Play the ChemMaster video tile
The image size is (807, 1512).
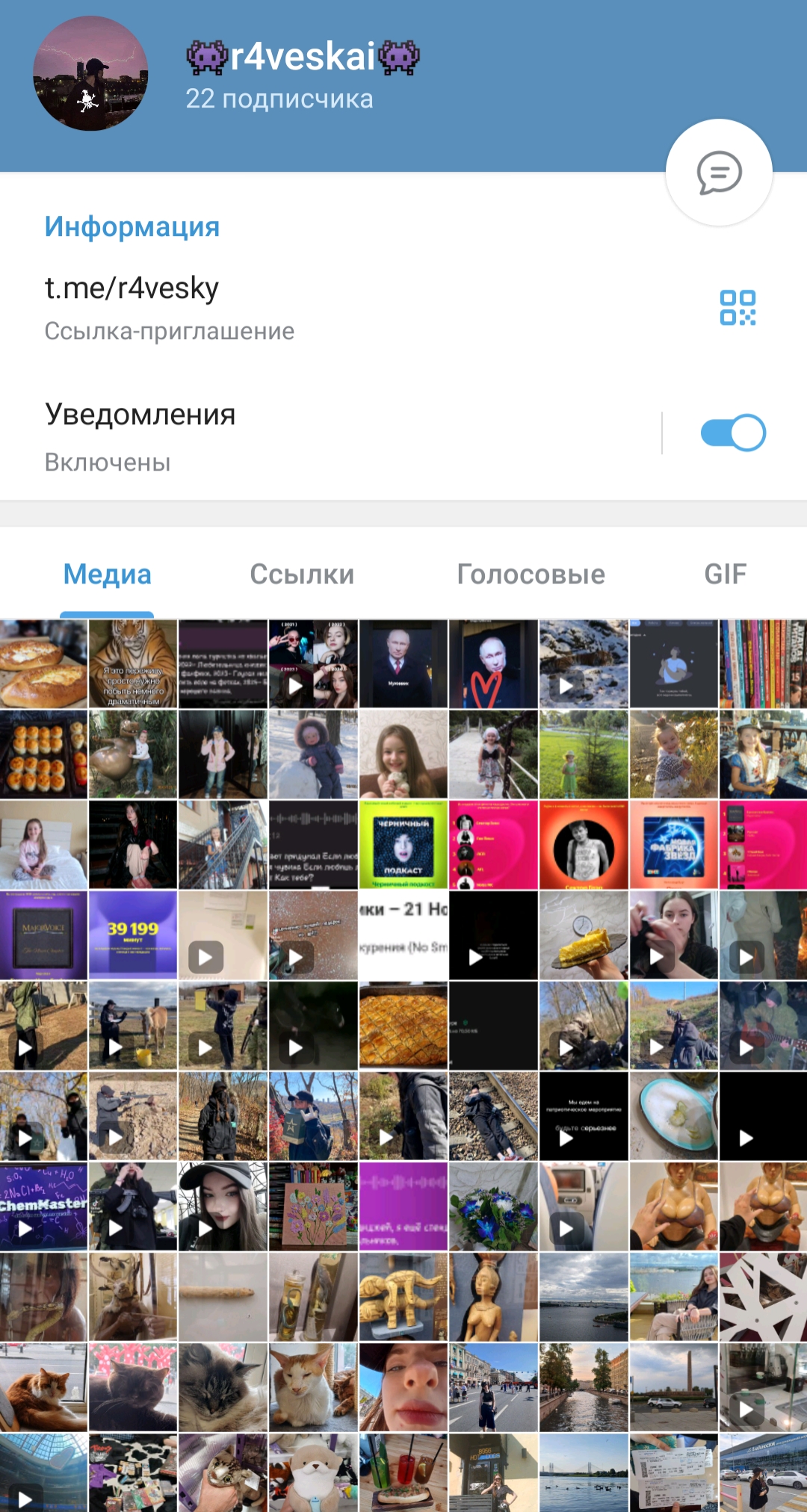(x=43, y=1206)
